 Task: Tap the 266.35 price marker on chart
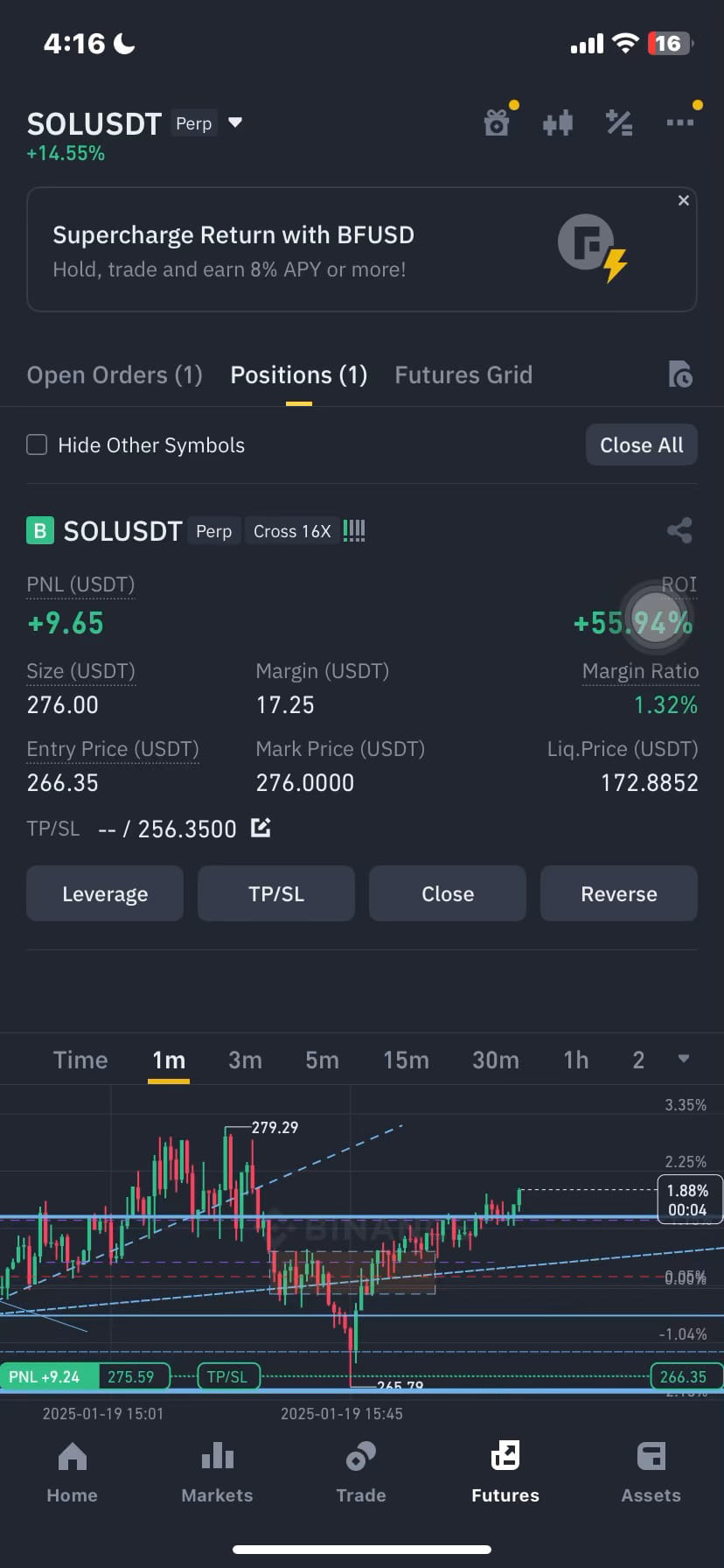point(686,1375)
